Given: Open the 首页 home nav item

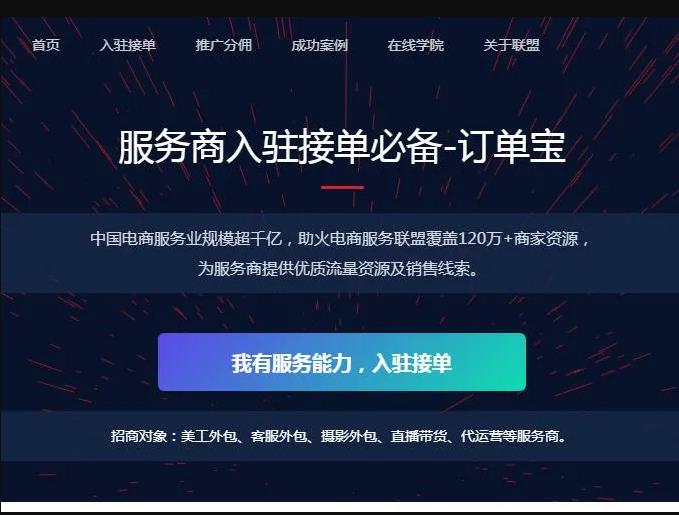Looking at the screenshot, I should click(46, 45).
